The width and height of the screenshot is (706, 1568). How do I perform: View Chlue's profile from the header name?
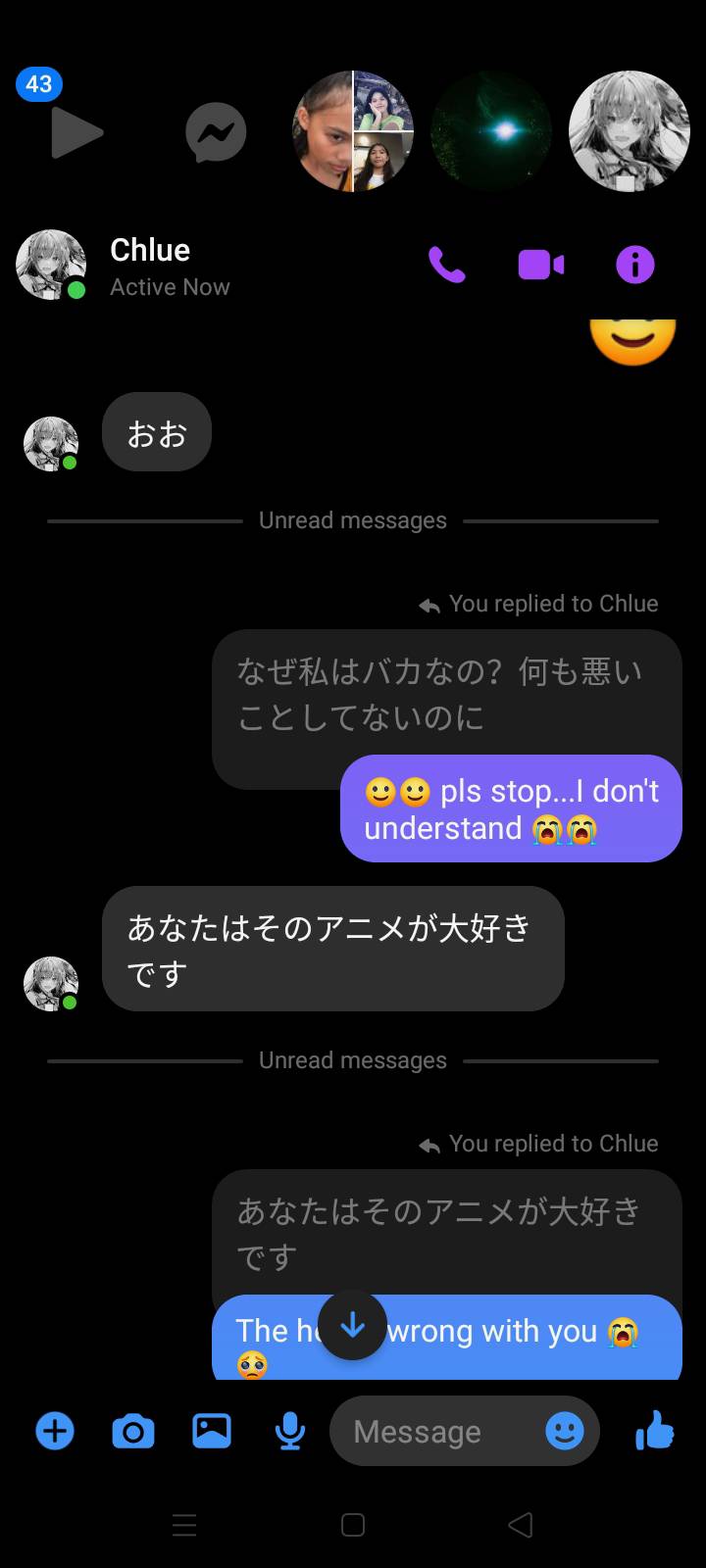150,251
